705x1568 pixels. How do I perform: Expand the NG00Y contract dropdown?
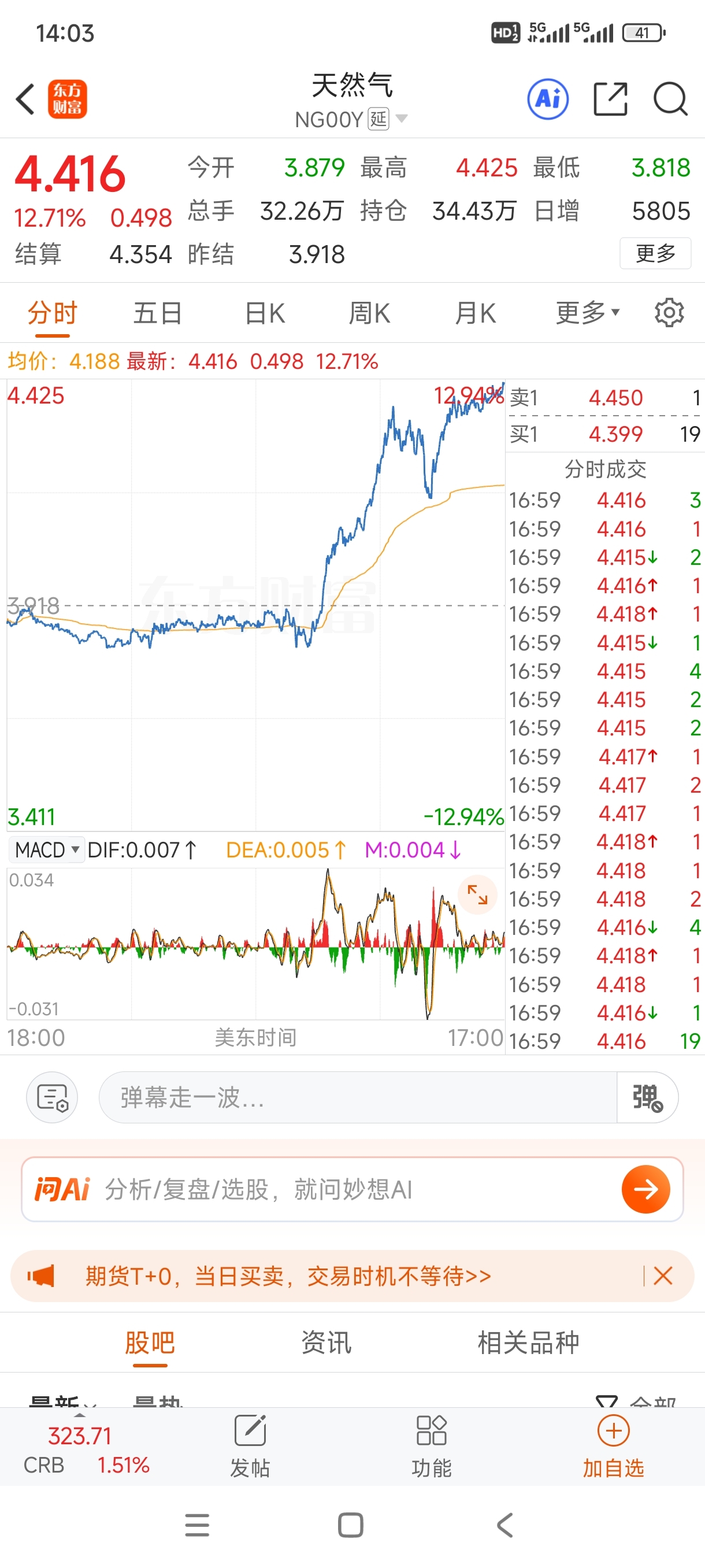tap(402, 119)
